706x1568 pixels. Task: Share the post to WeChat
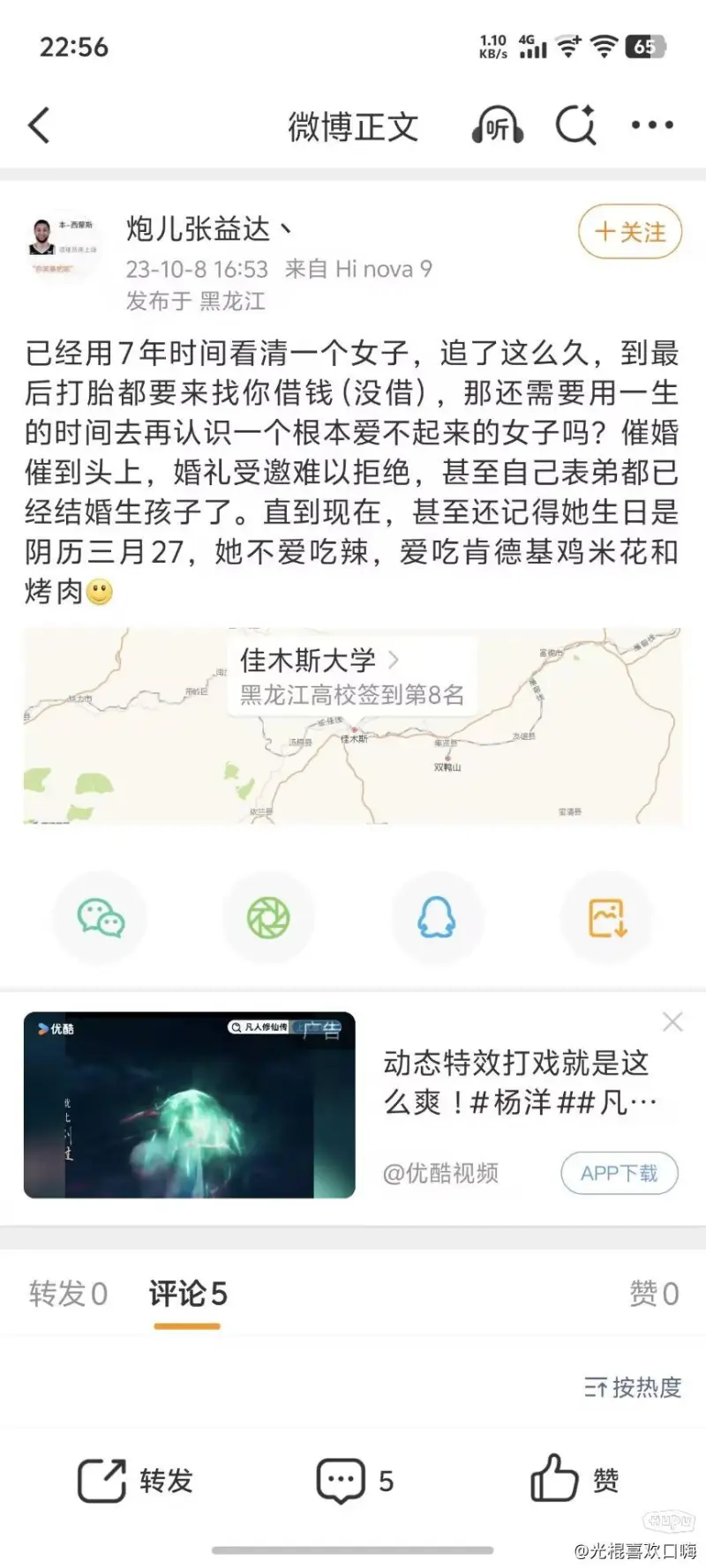tap(101, 918)
